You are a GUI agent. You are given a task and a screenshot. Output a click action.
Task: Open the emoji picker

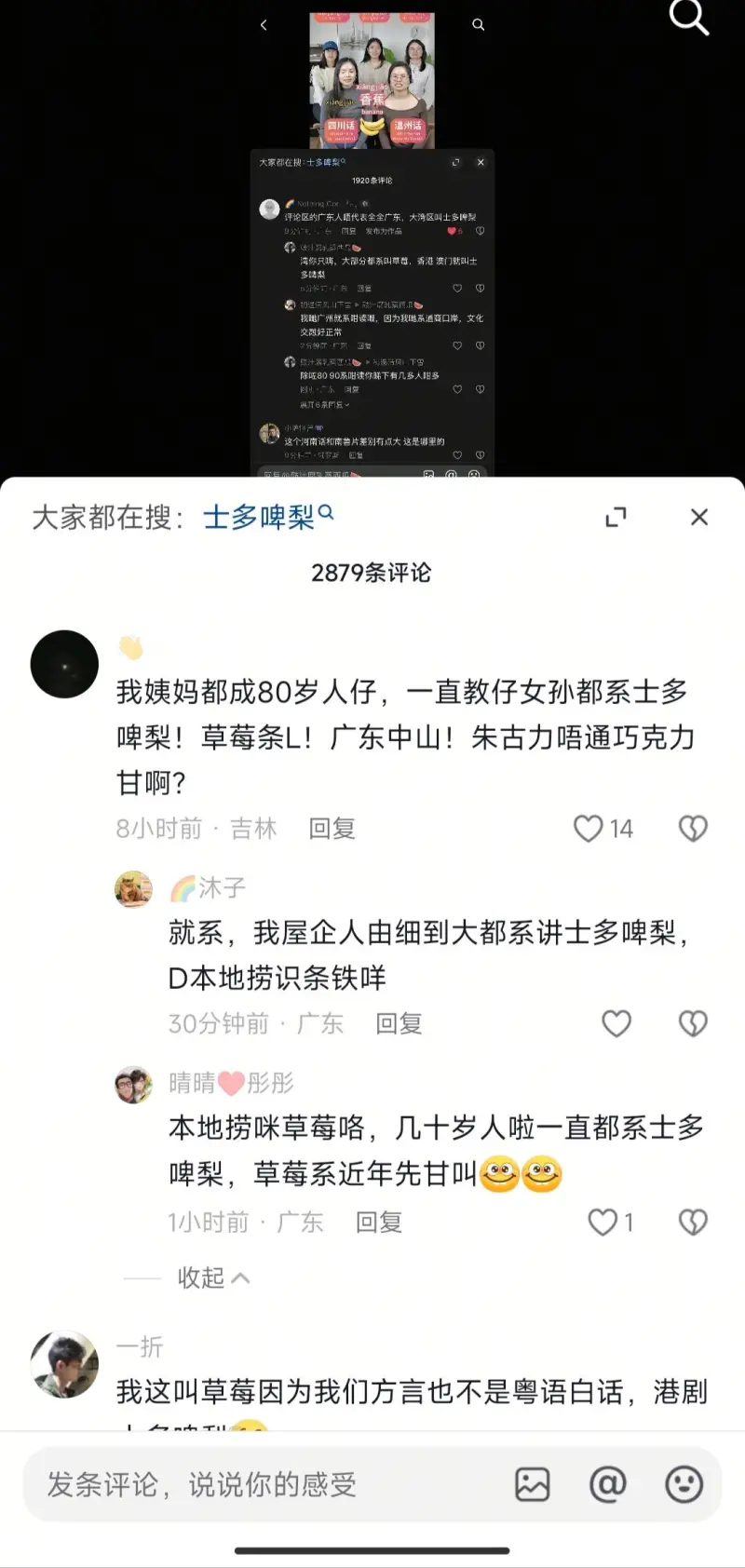(684, 1484)
